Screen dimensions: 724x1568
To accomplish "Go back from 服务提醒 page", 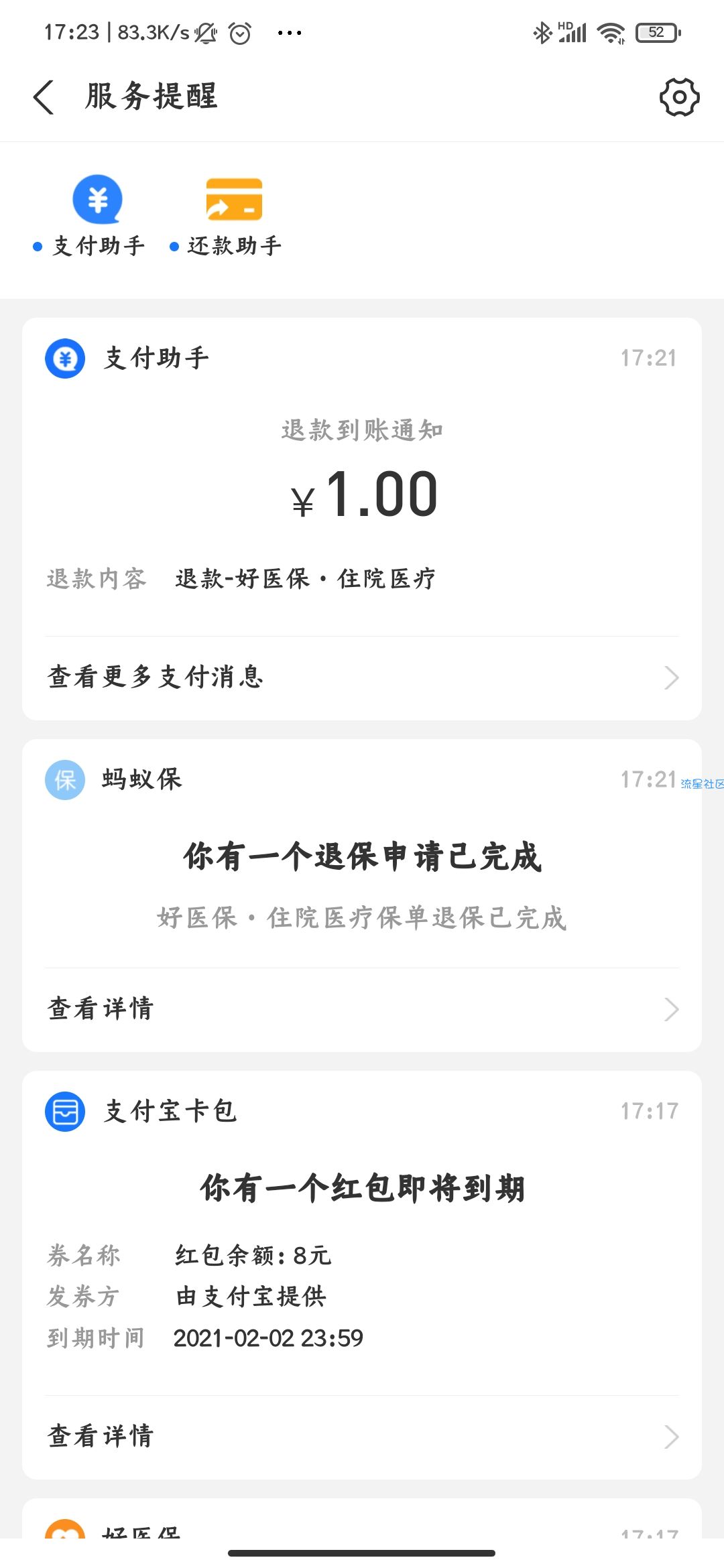I will 44,97.
